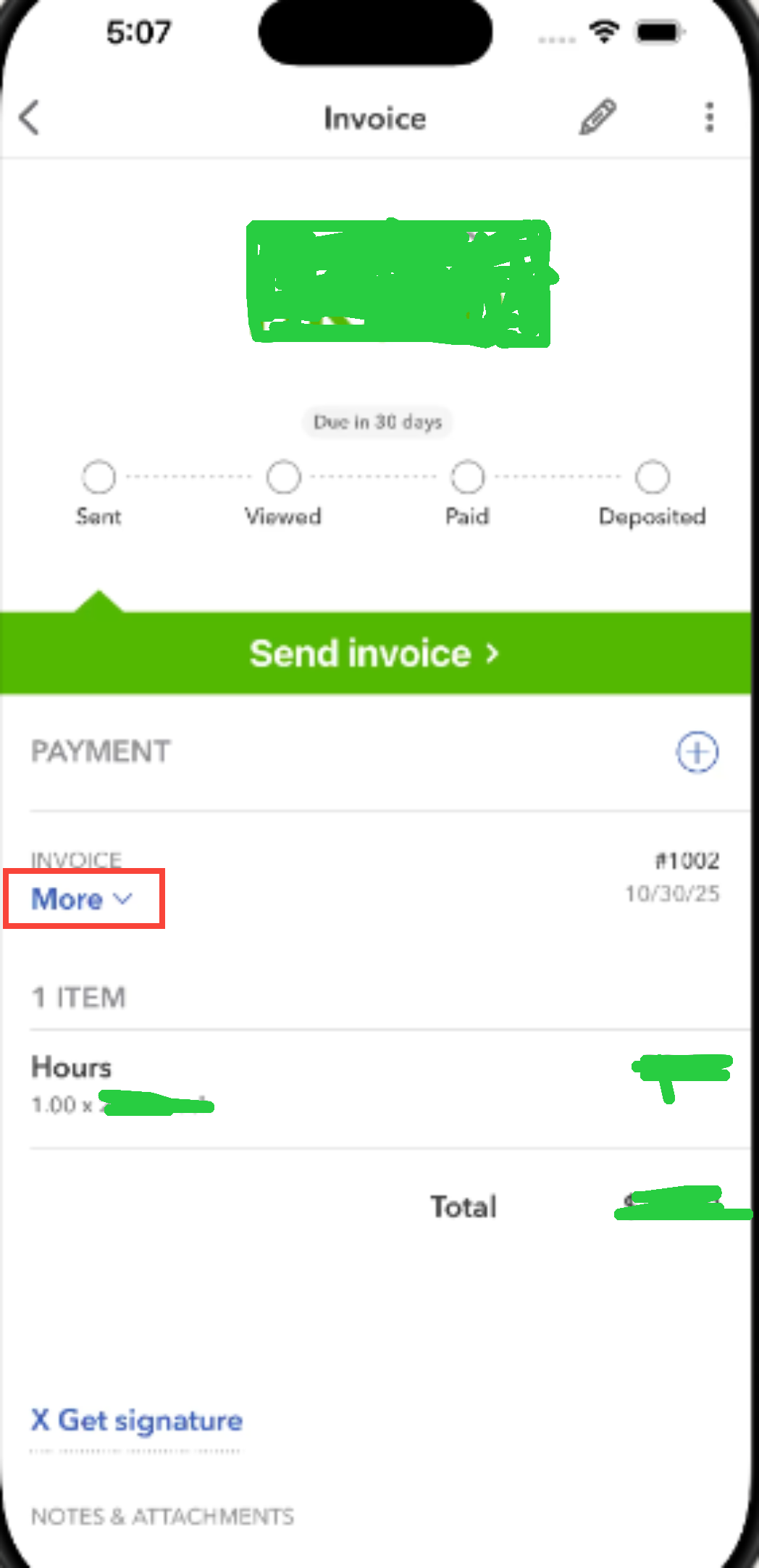The width and height of the screenshot is (759, 1568).
Task: Tap Send invoice
Action: 375,654
